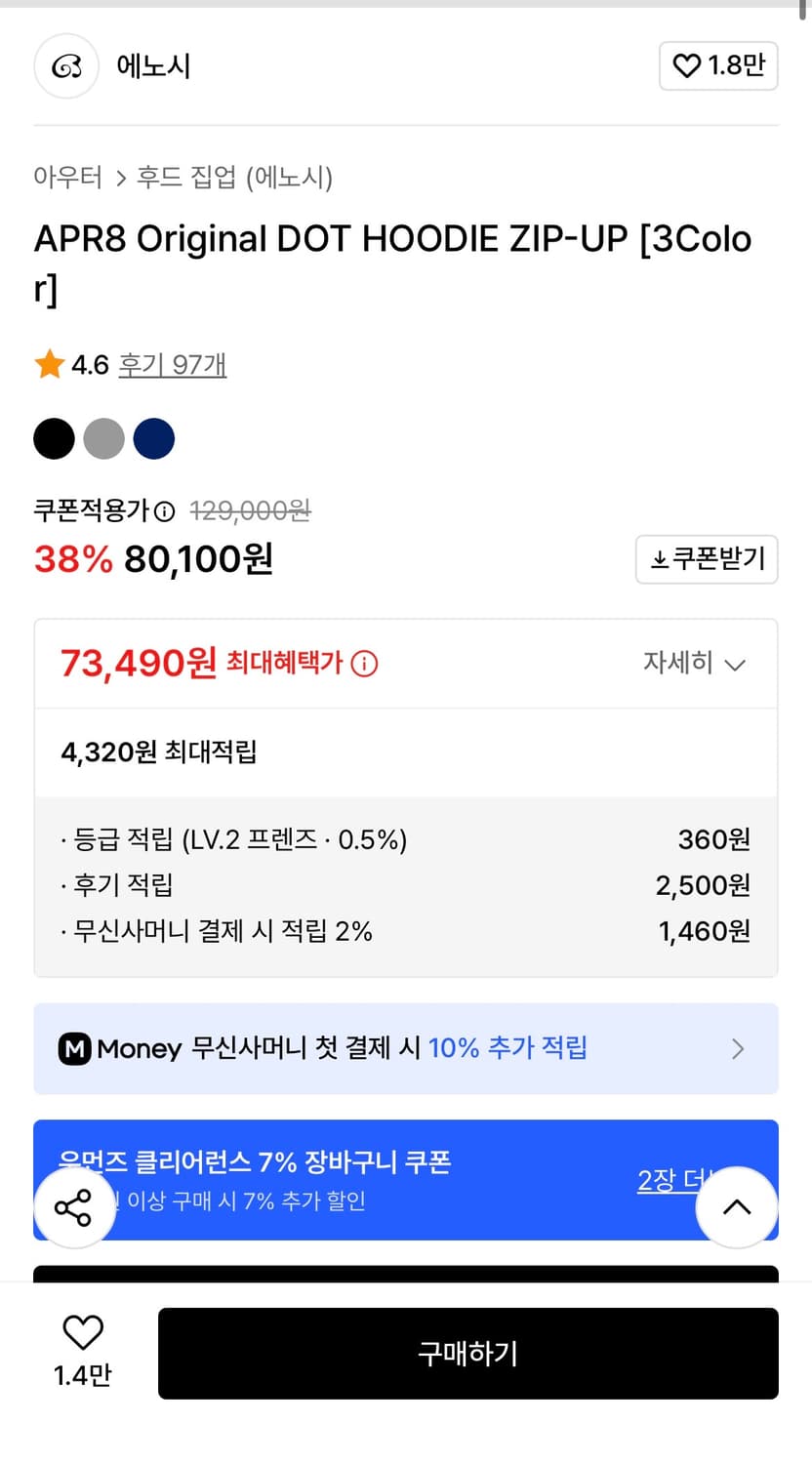Open the 후기 97개 reviews link
Image resolution: width=812 pixels, height=1464 pixels.
point(172,364)
